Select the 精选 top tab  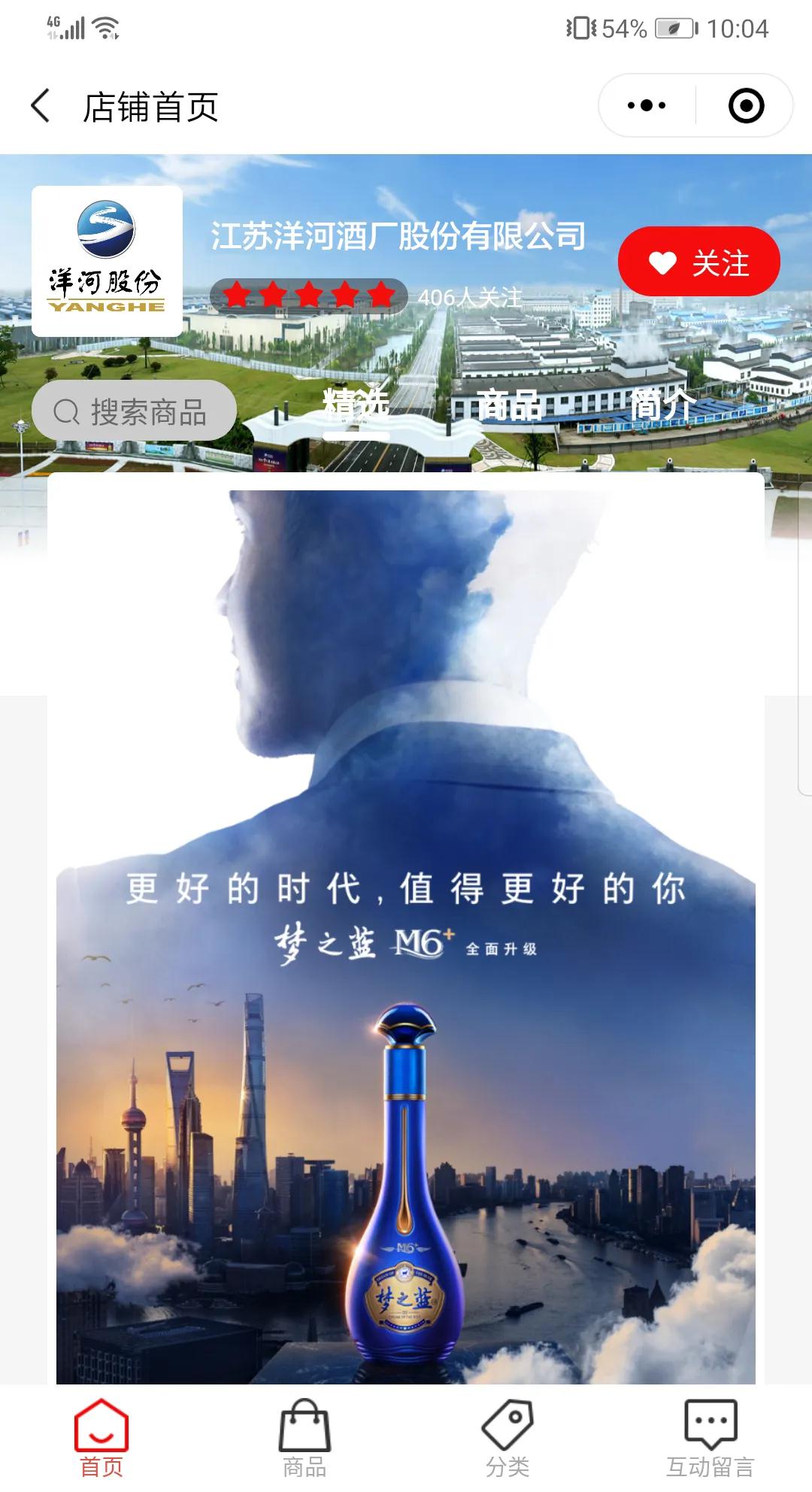coord(356,406)
